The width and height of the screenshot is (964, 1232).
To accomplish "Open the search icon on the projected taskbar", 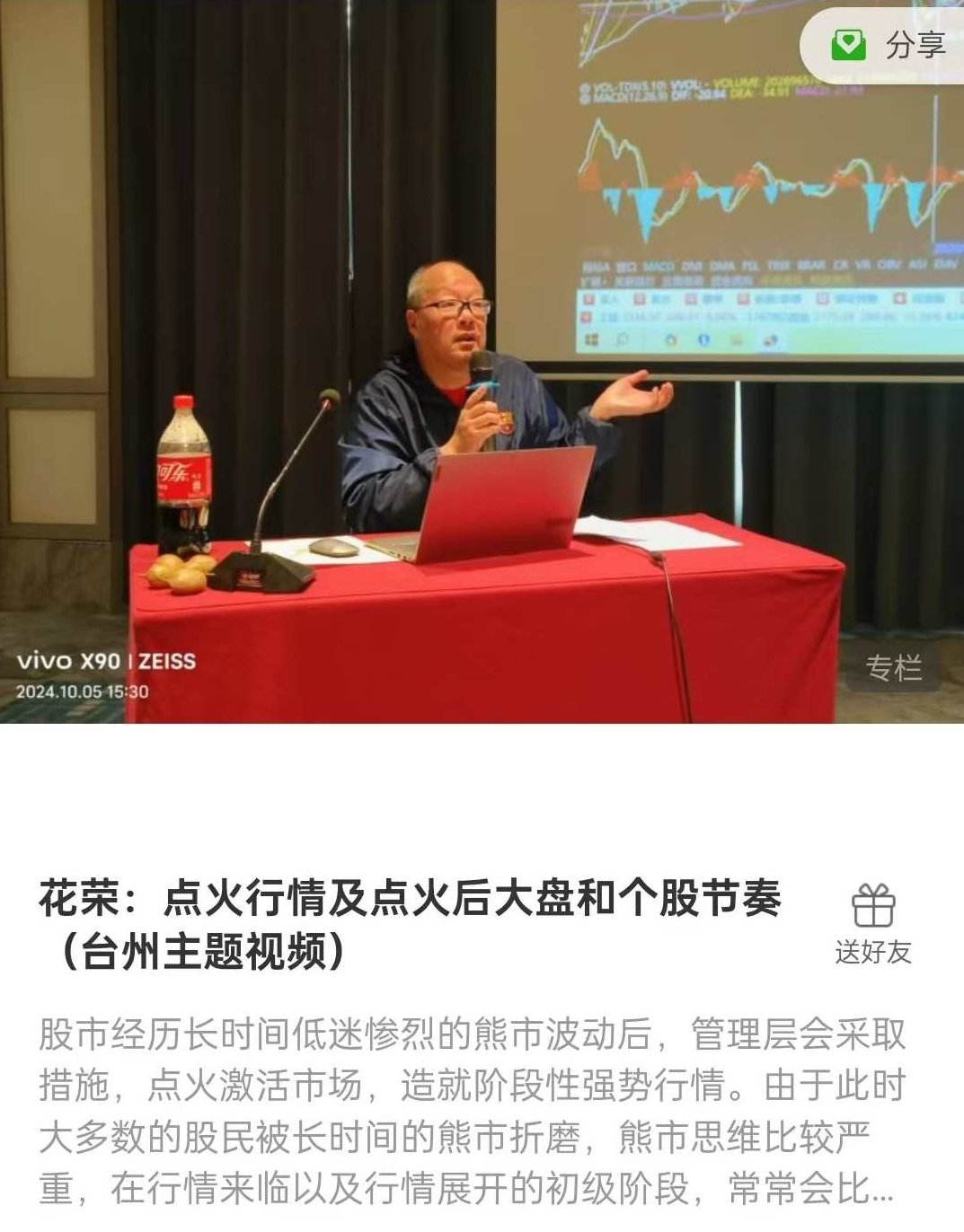I will click(x=622, y=339).
